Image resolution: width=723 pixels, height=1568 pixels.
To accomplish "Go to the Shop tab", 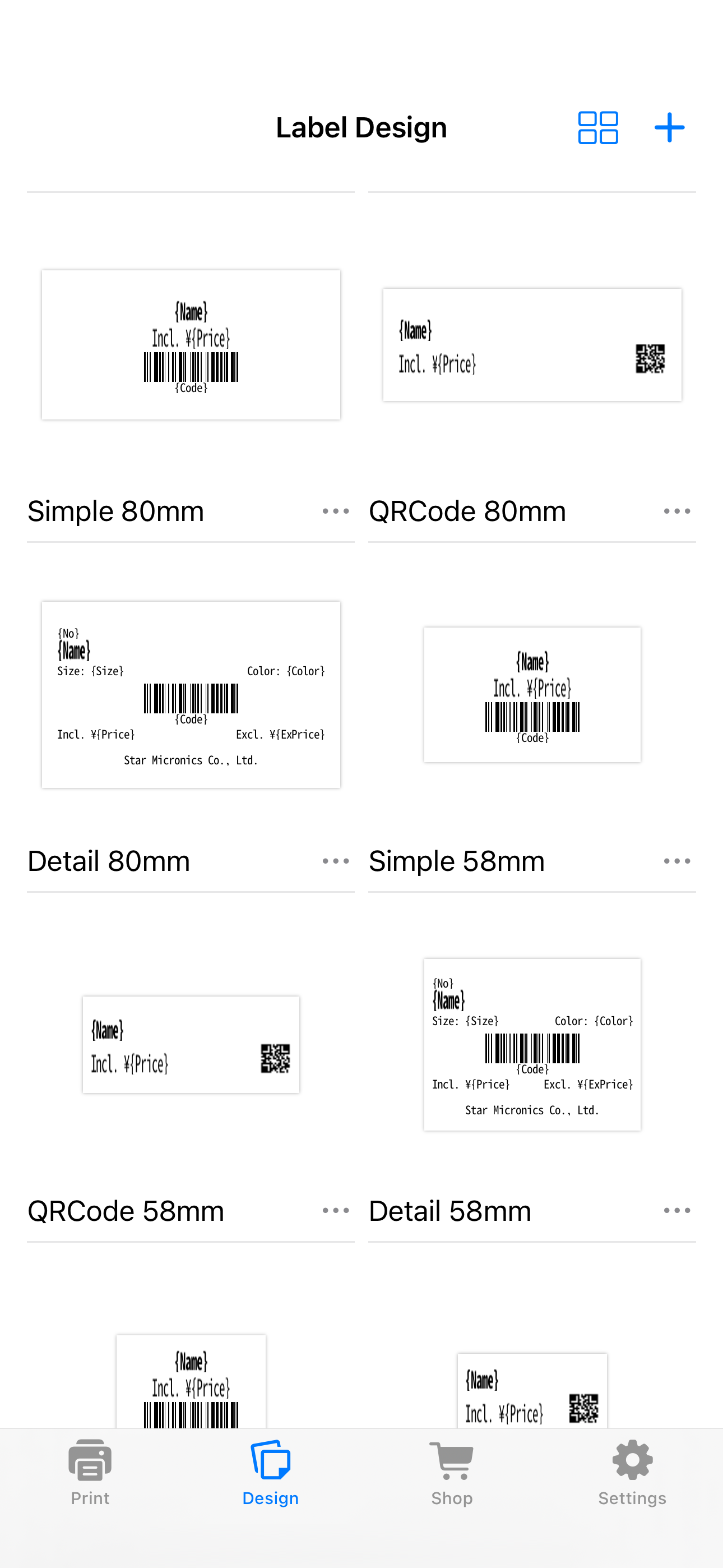I will click(452, 1473).
